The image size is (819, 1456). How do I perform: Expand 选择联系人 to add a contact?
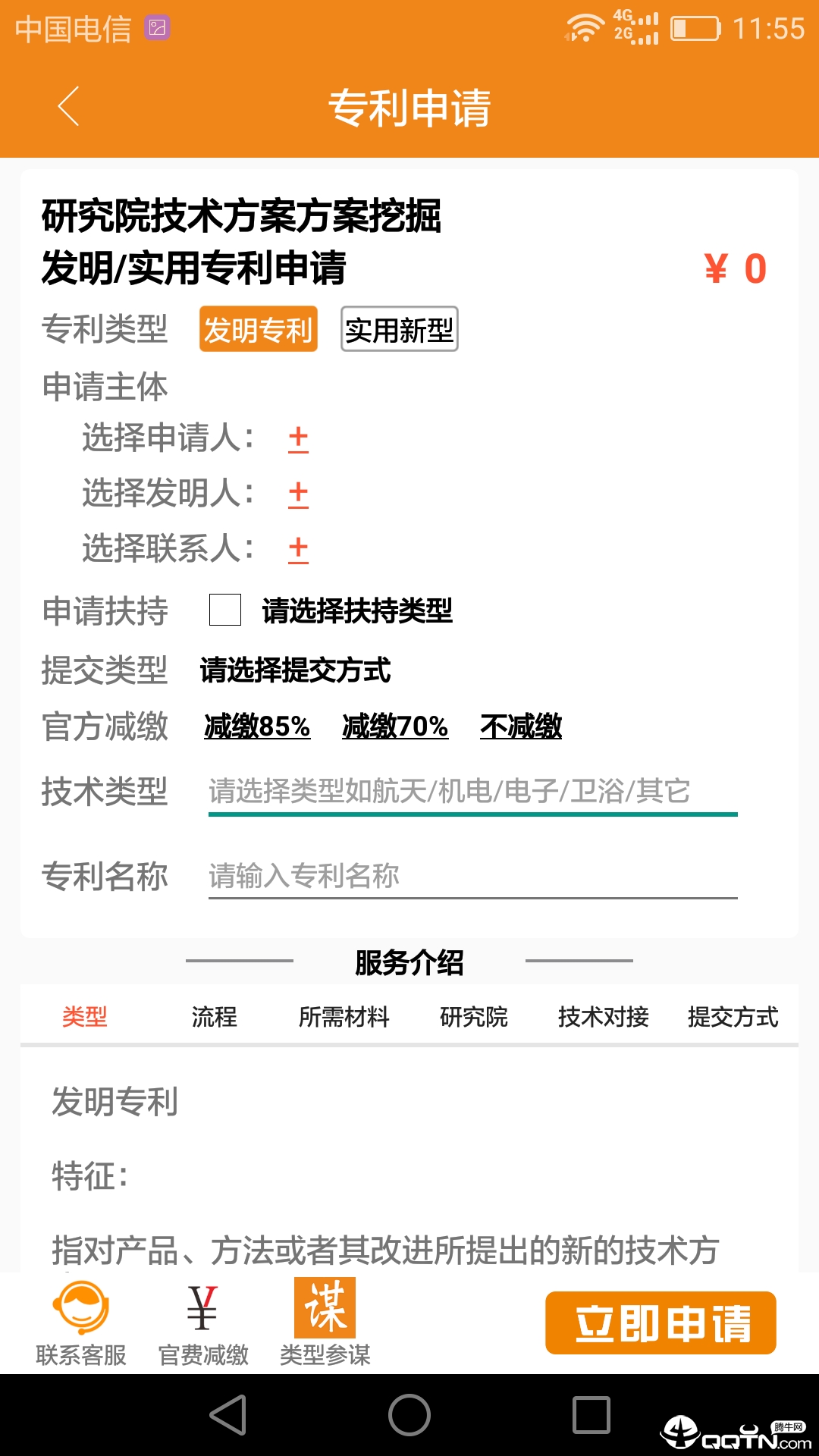tap(298, 548)
